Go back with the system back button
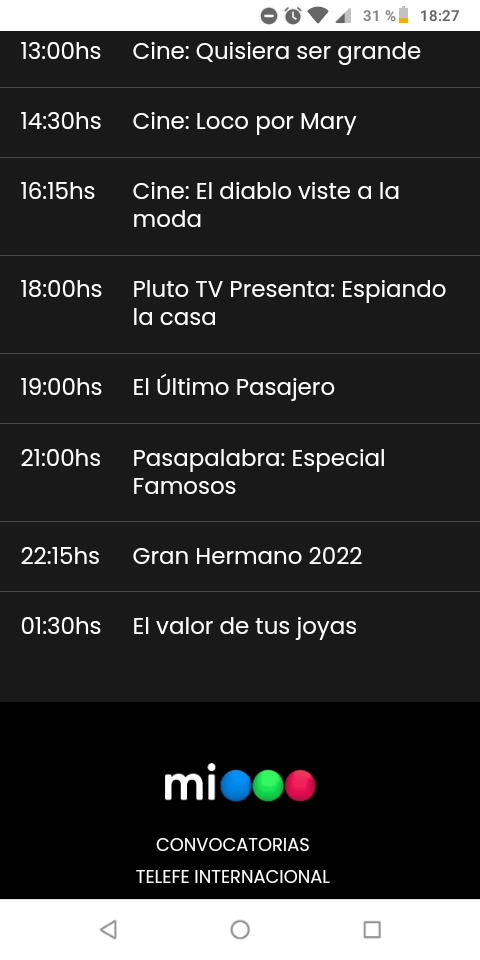 click(108, 929)
